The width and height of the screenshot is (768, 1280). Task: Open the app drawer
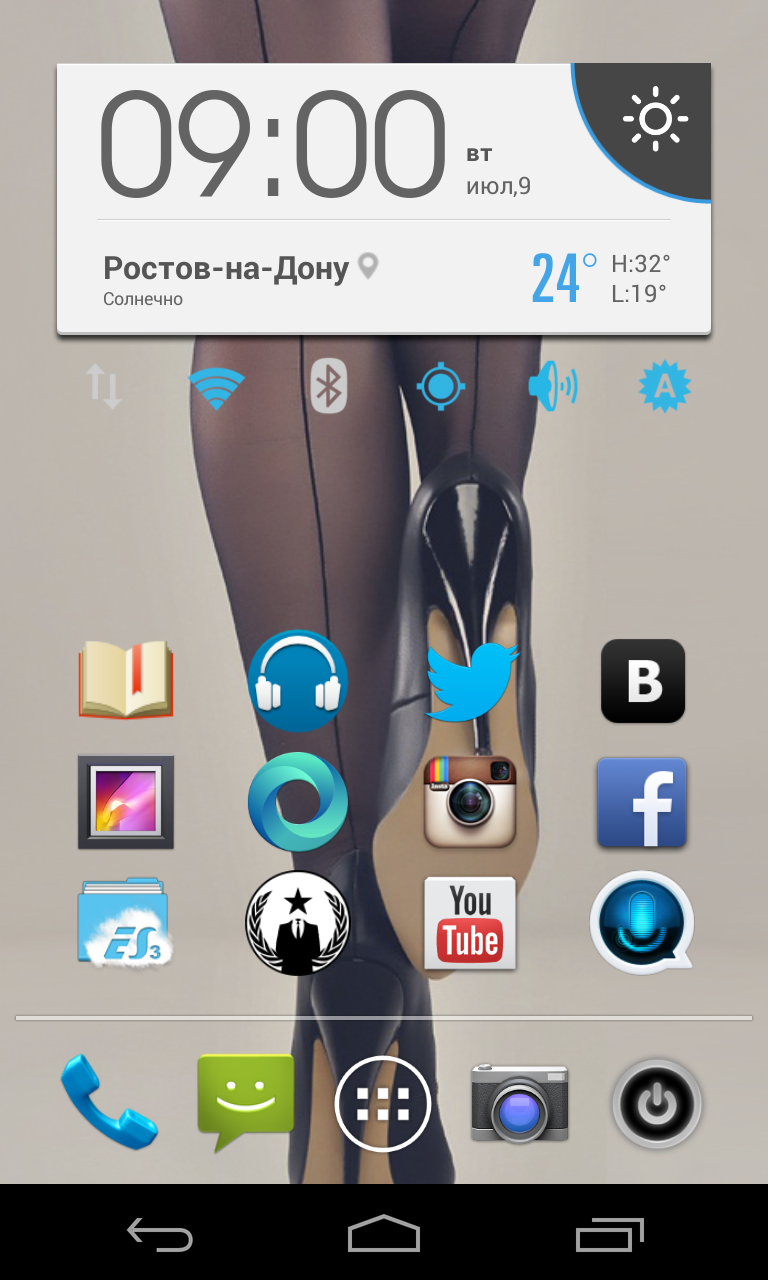pos(383,1104)
